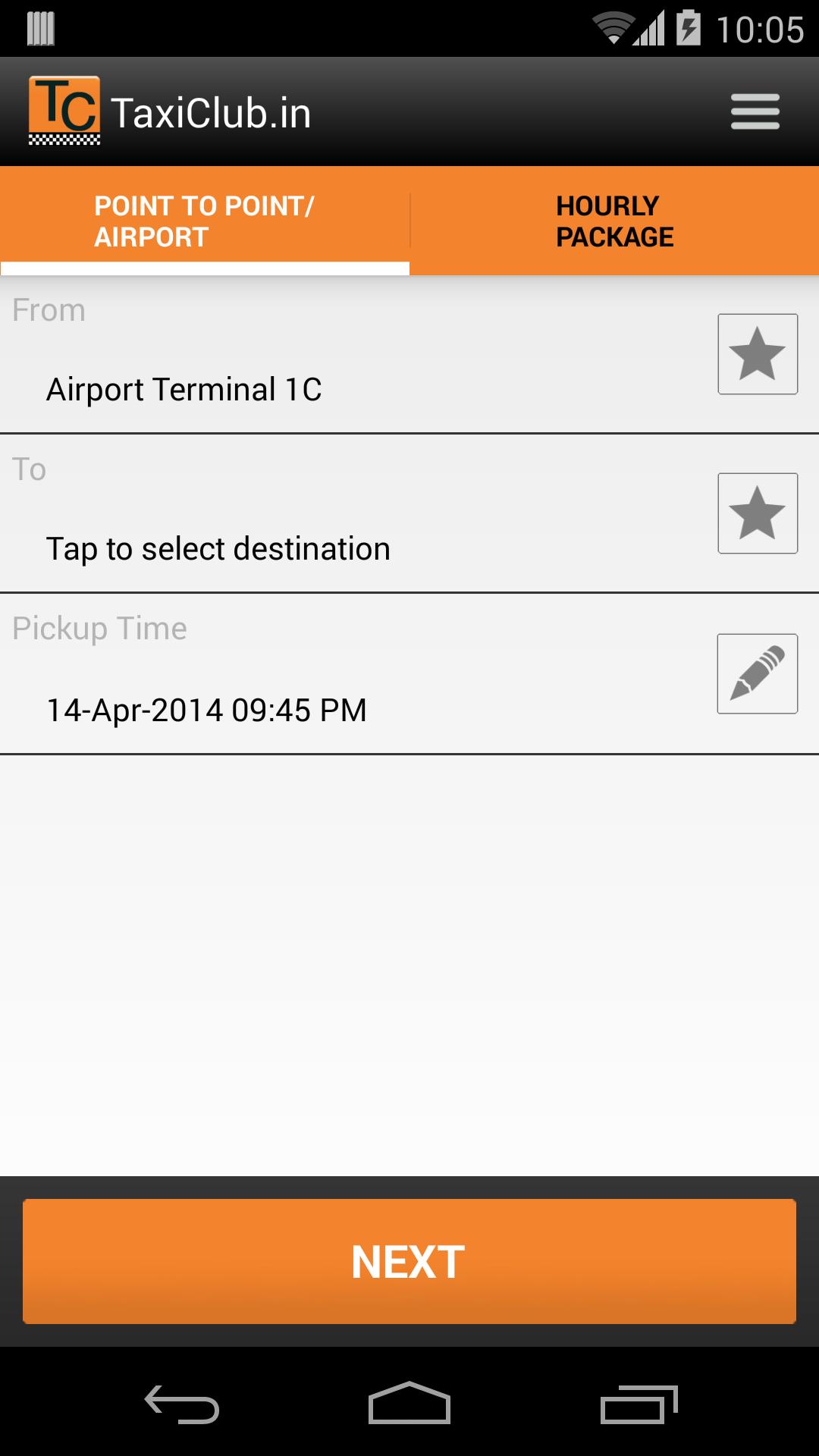The width and height of the screenshot is (819, 1456).
Task: Open favorites star for the To destination
Action: [757, 513]
